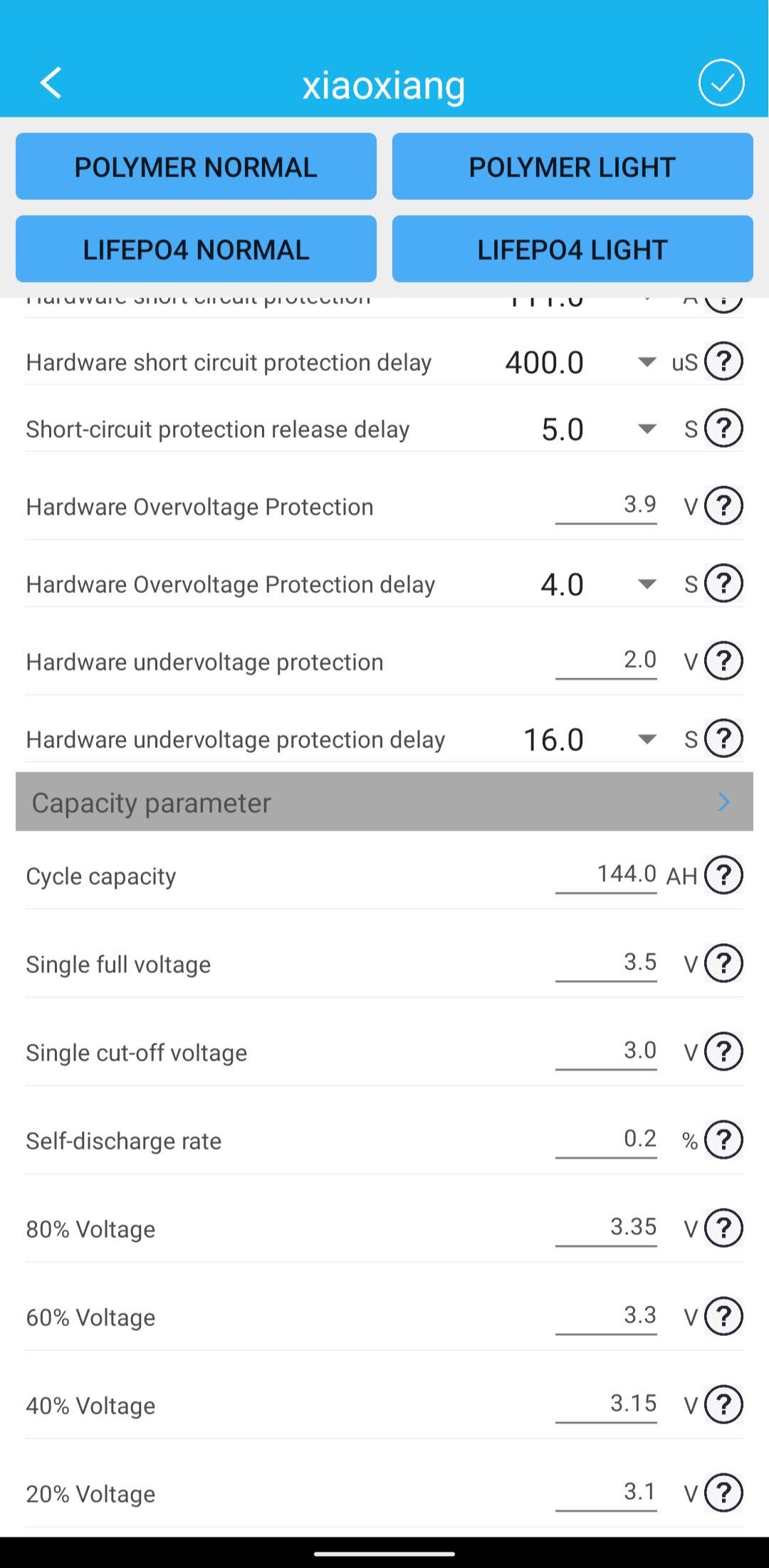Select the LIFEPO4 NORMAL preset
Viewport: 769px width, 1568px height.
[196, 249]
